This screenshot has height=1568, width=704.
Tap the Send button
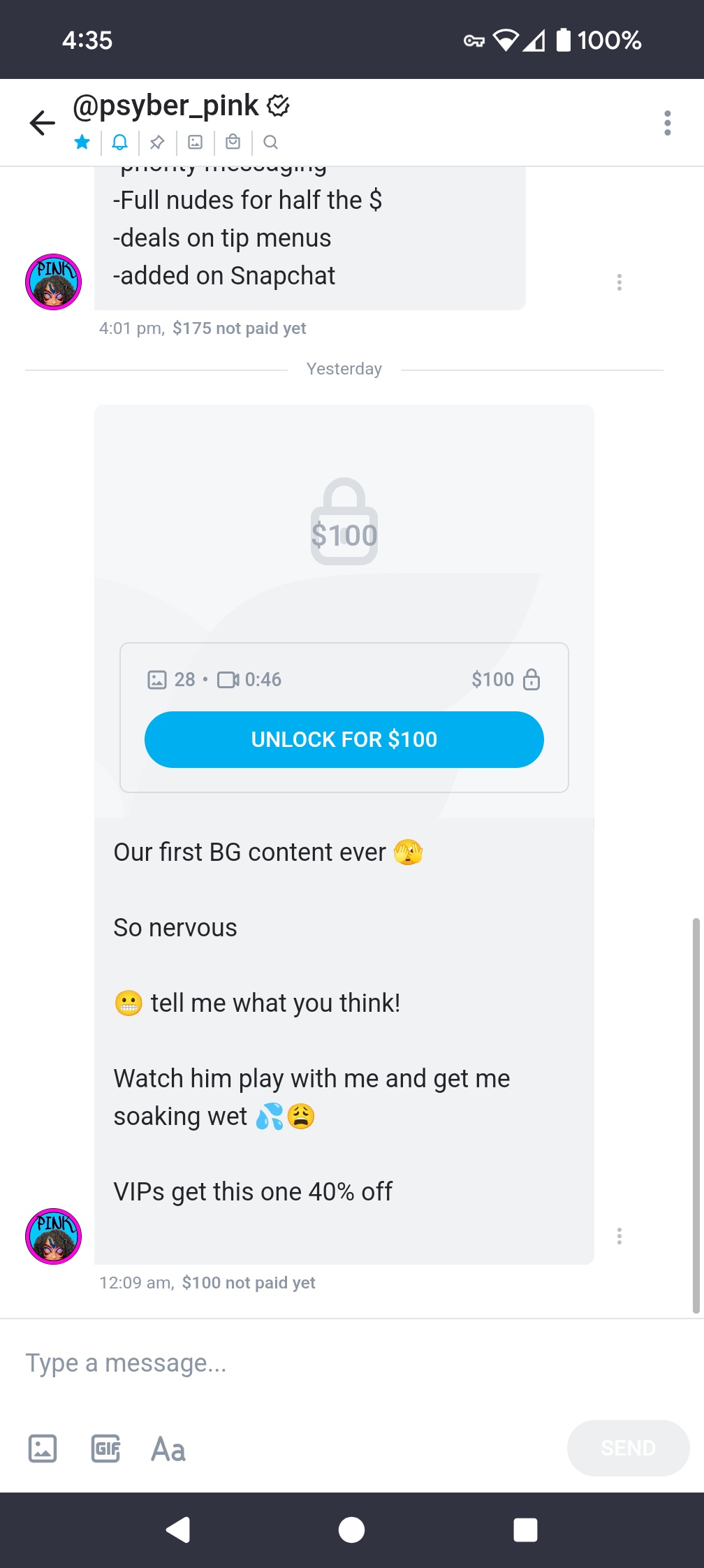point(627,1449)
